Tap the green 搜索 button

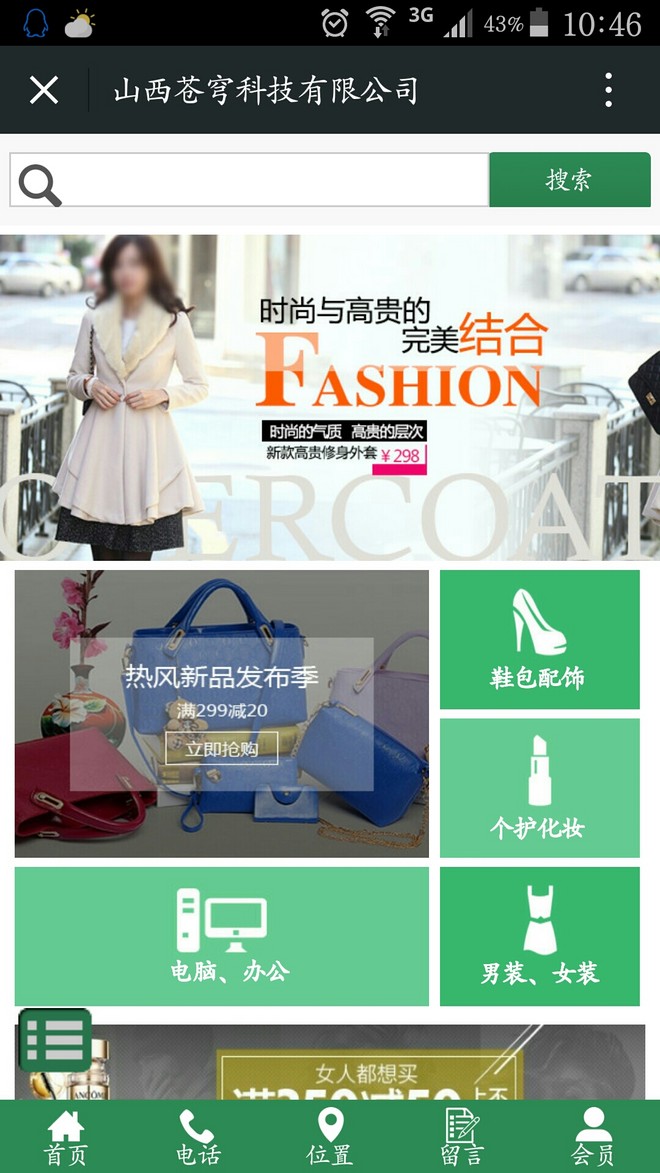pos(569,180)
